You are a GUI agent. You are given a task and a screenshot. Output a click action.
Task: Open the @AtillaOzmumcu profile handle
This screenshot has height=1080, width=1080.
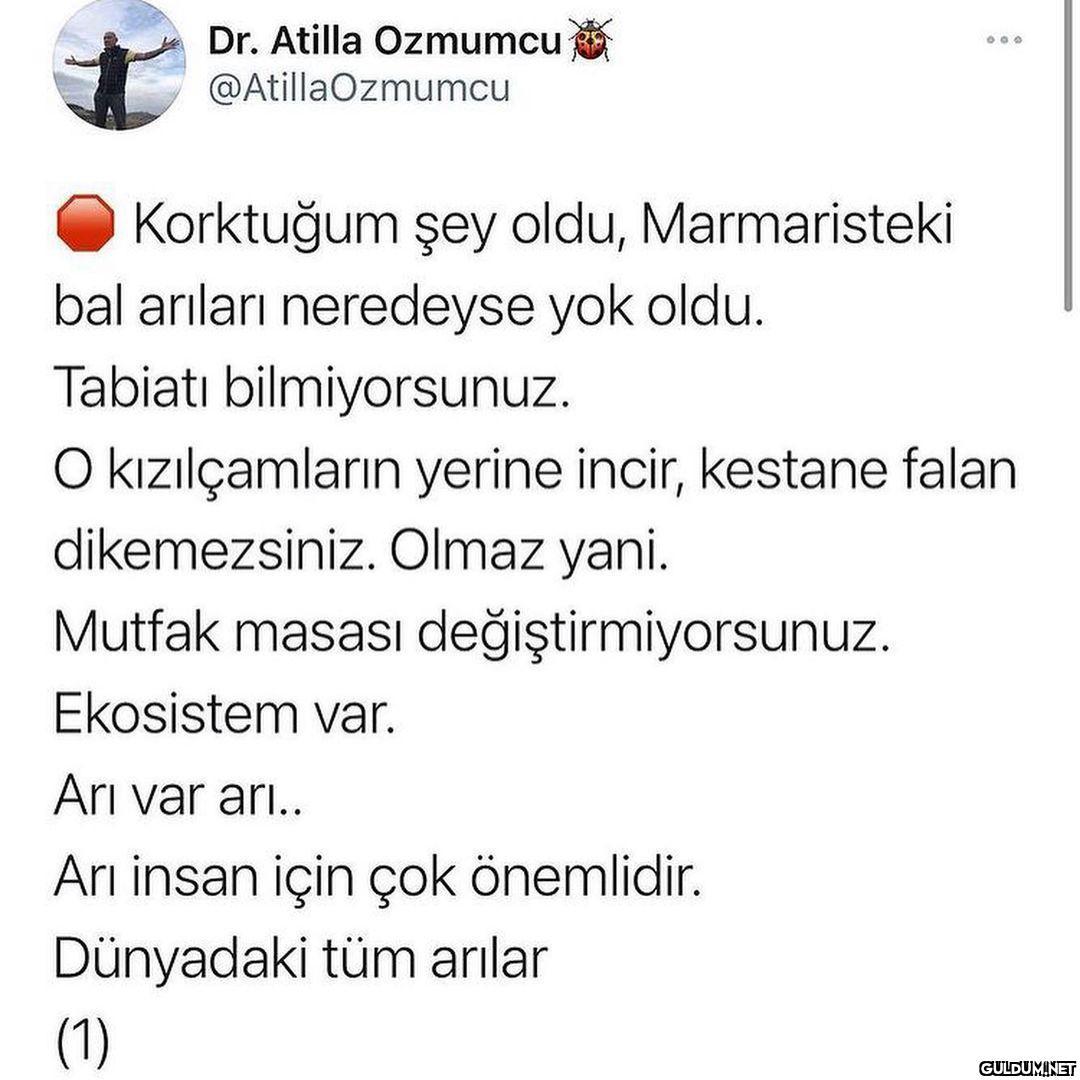point(358,89)
